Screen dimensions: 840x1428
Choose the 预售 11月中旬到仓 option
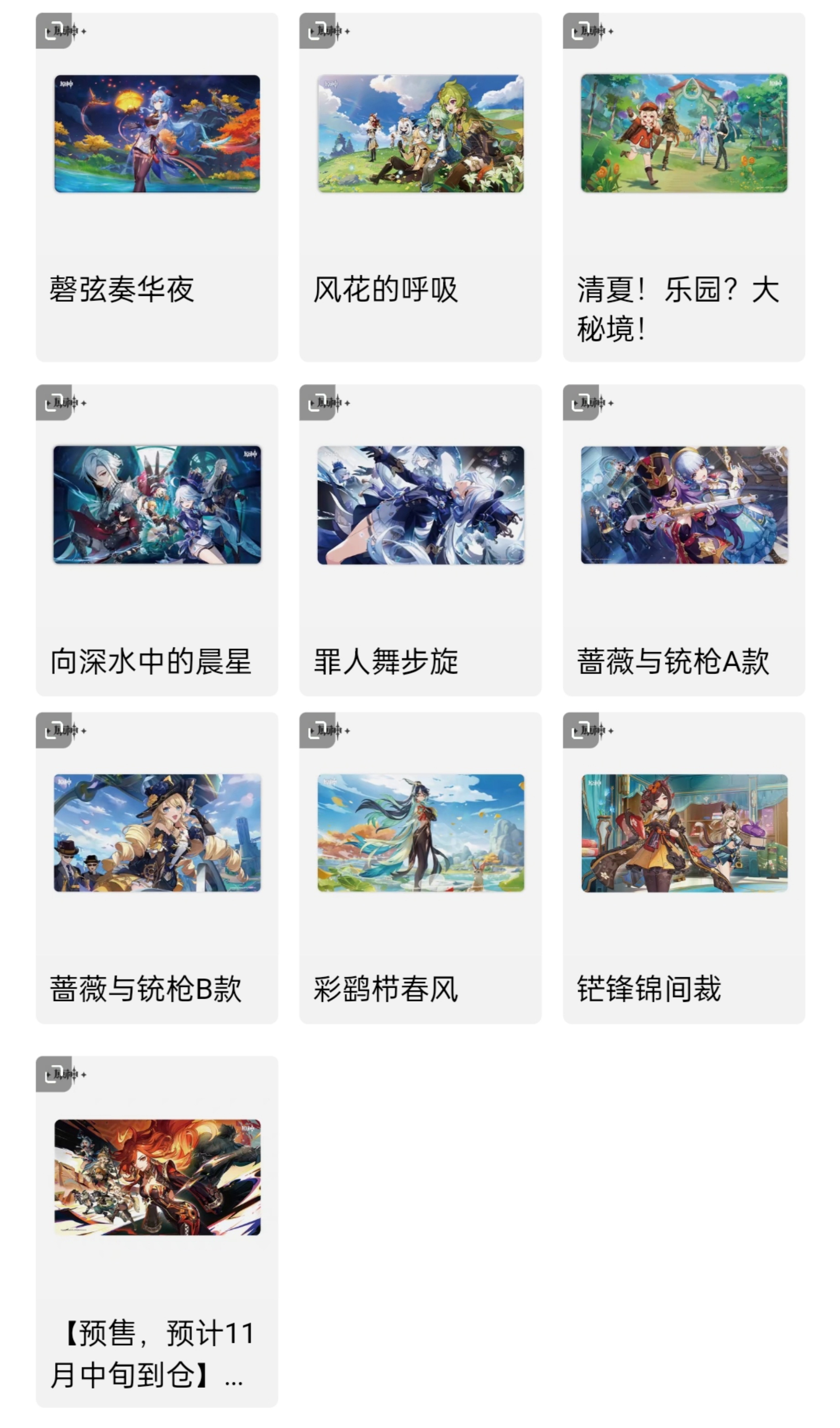(157, 1231)
